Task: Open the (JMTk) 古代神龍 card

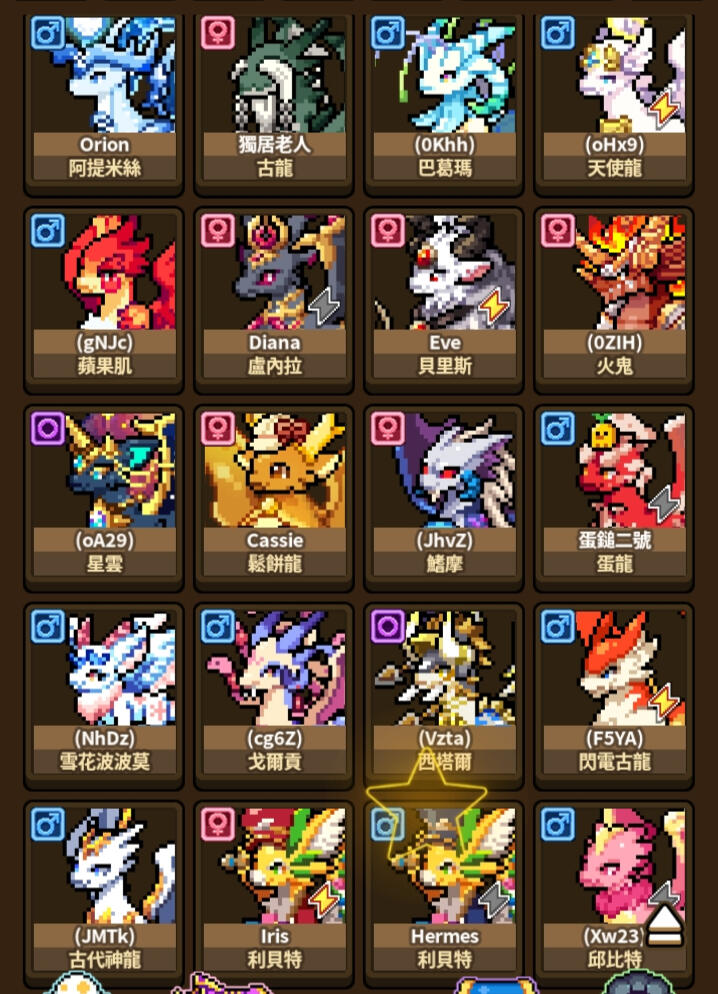Action: (104, 890)
